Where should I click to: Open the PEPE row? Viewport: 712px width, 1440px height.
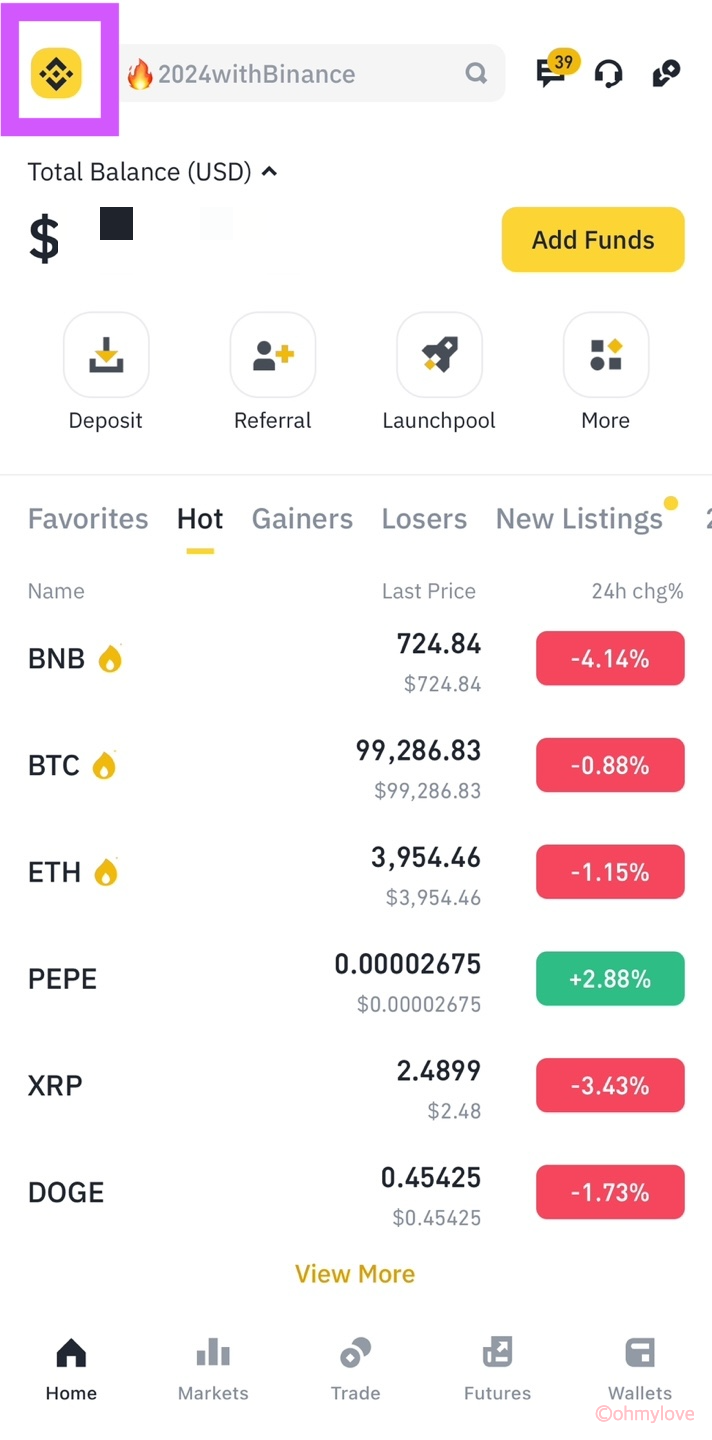(356, 979)
